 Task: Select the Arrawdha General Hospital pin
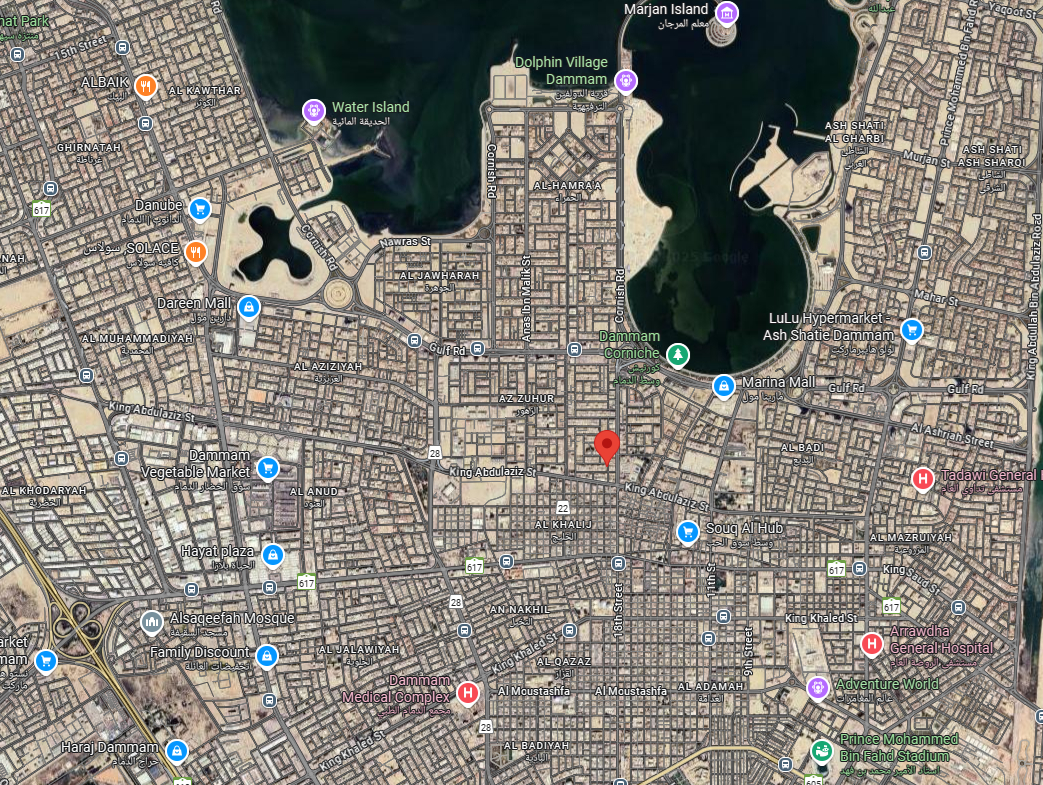[871, 643]
